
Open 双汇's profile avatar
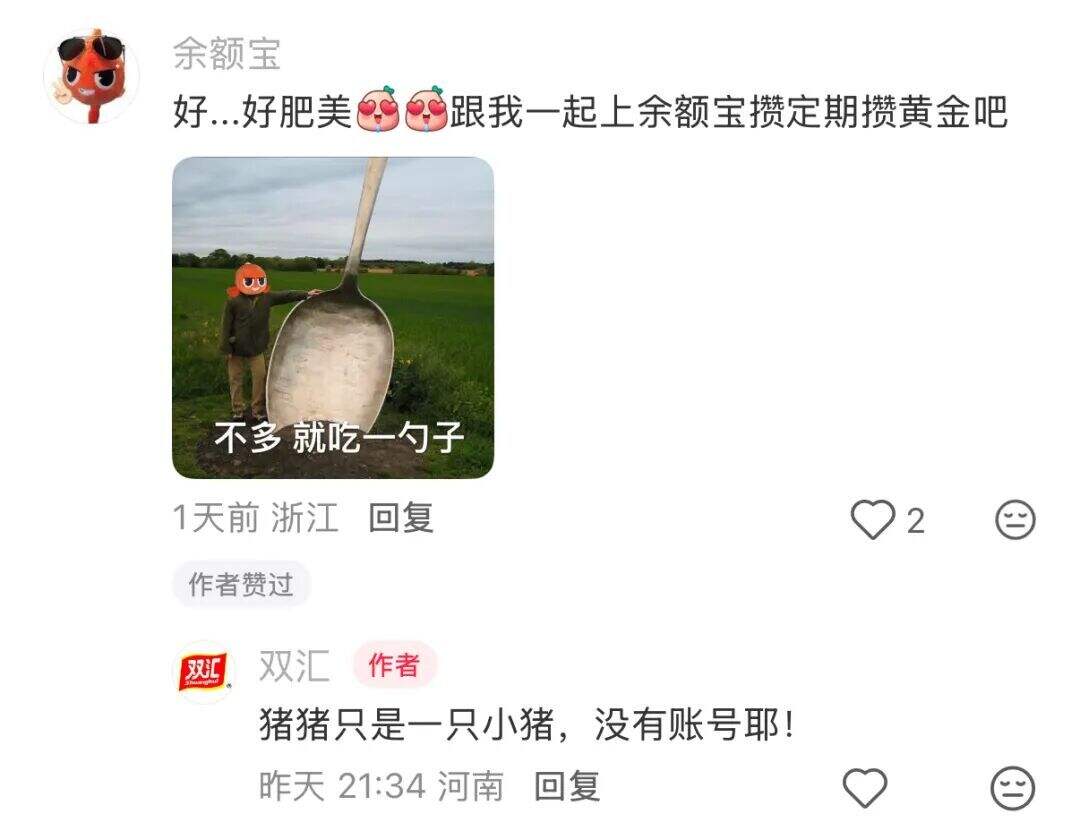point(204,671)
